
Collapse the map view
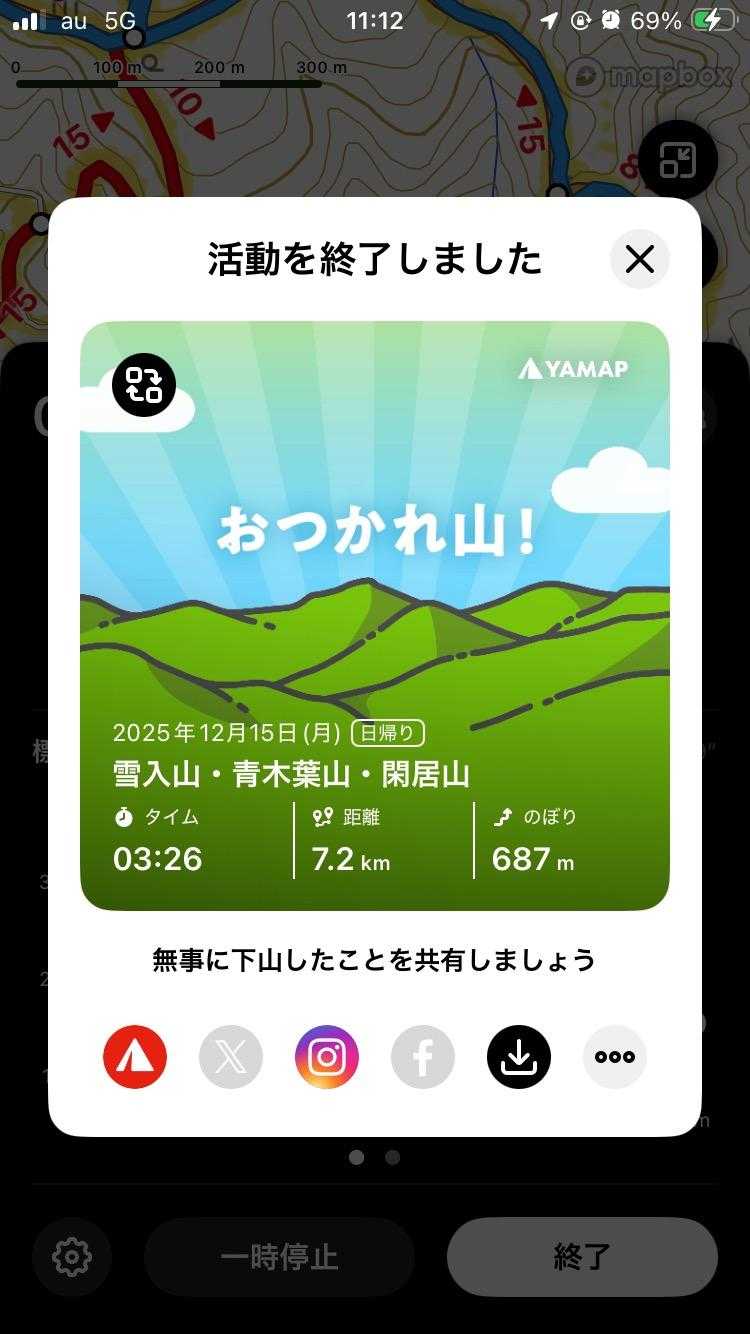pos(677,160)
